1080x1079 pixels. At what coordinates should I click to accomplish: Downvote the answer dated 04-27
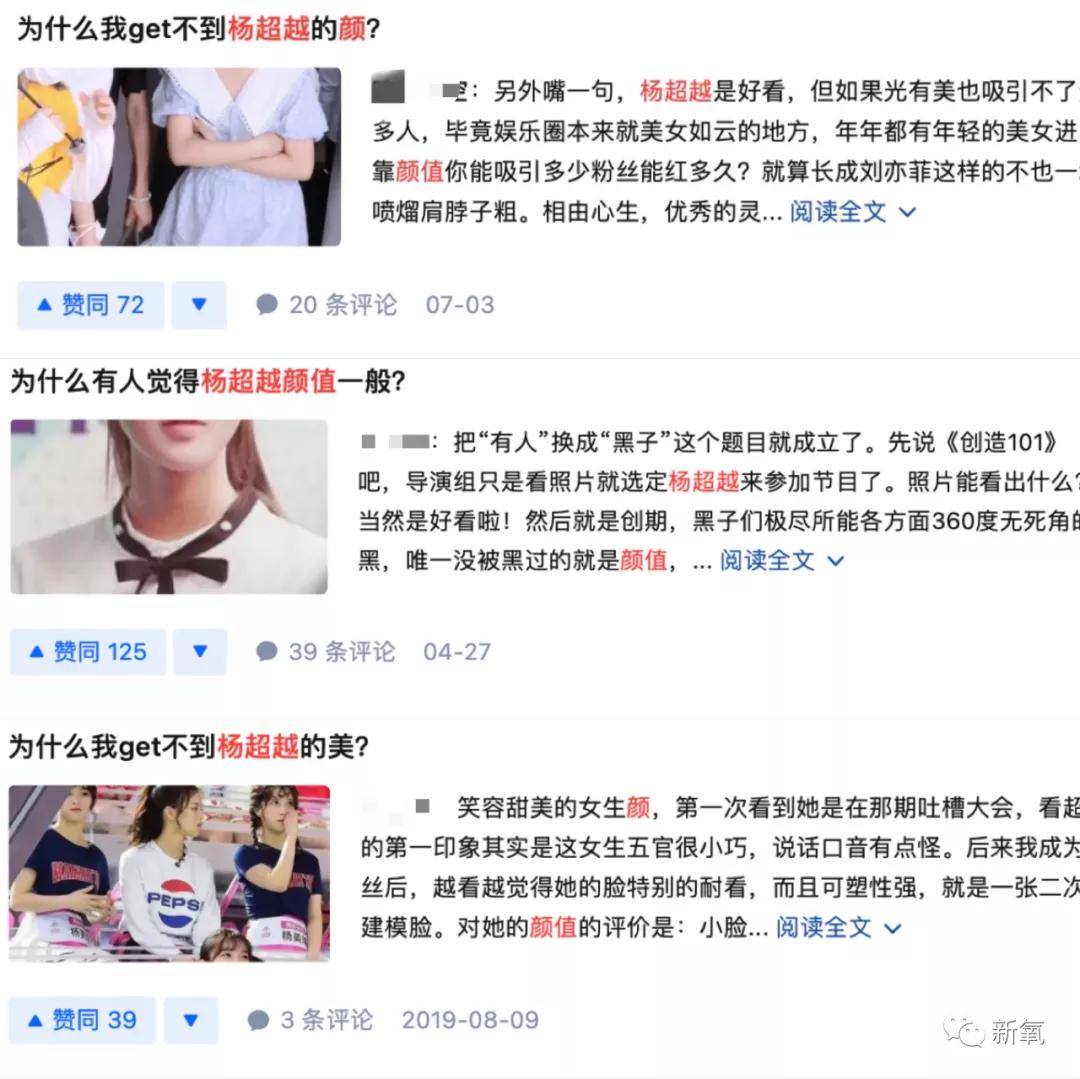[199, 652]
